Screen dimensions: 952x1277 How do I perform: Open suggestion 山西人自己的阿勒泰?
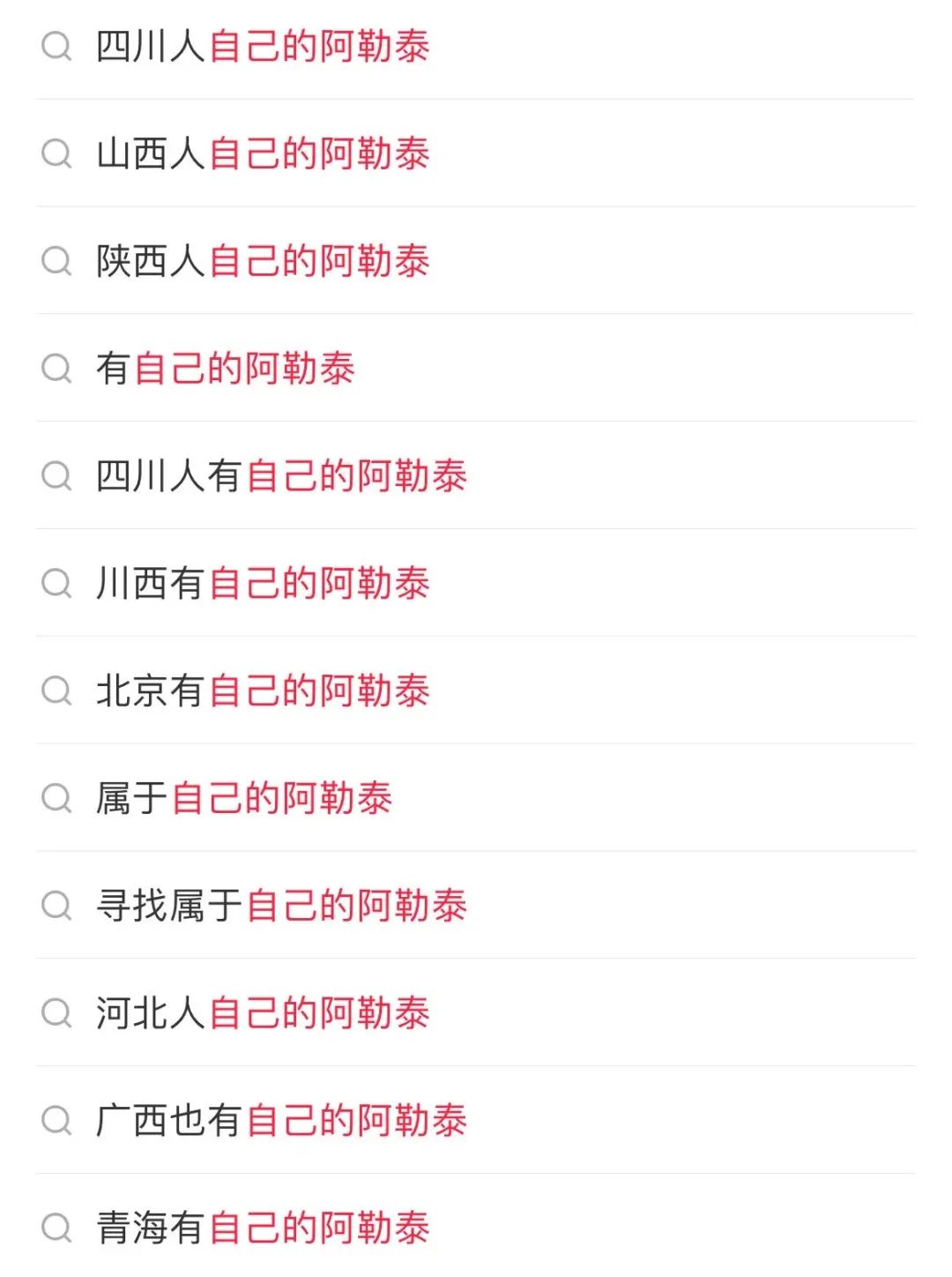pyautogui.click(x=263, y=154)
